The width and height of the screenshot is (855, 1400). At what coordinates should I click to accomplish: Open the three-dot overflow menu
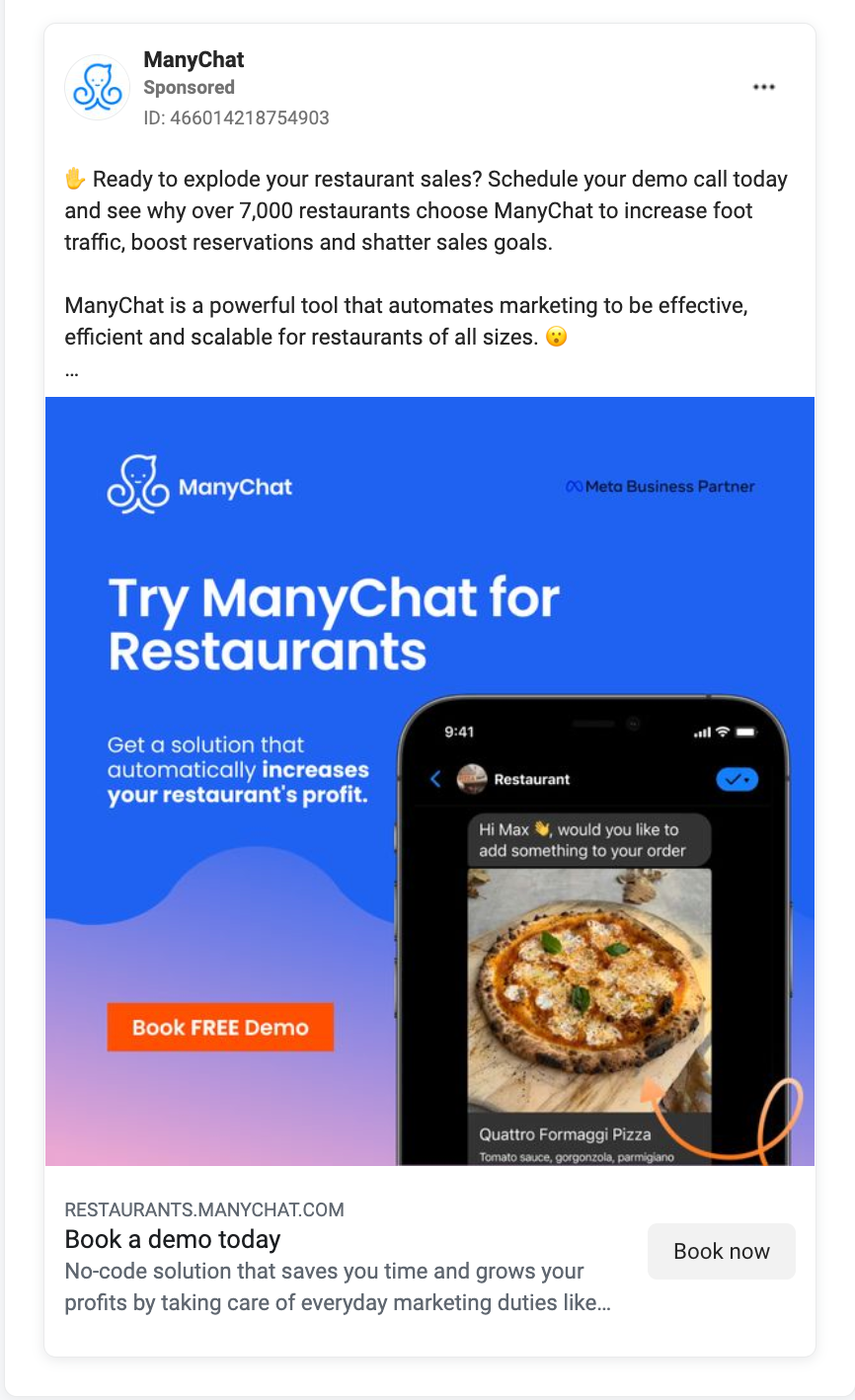[763, 87]
